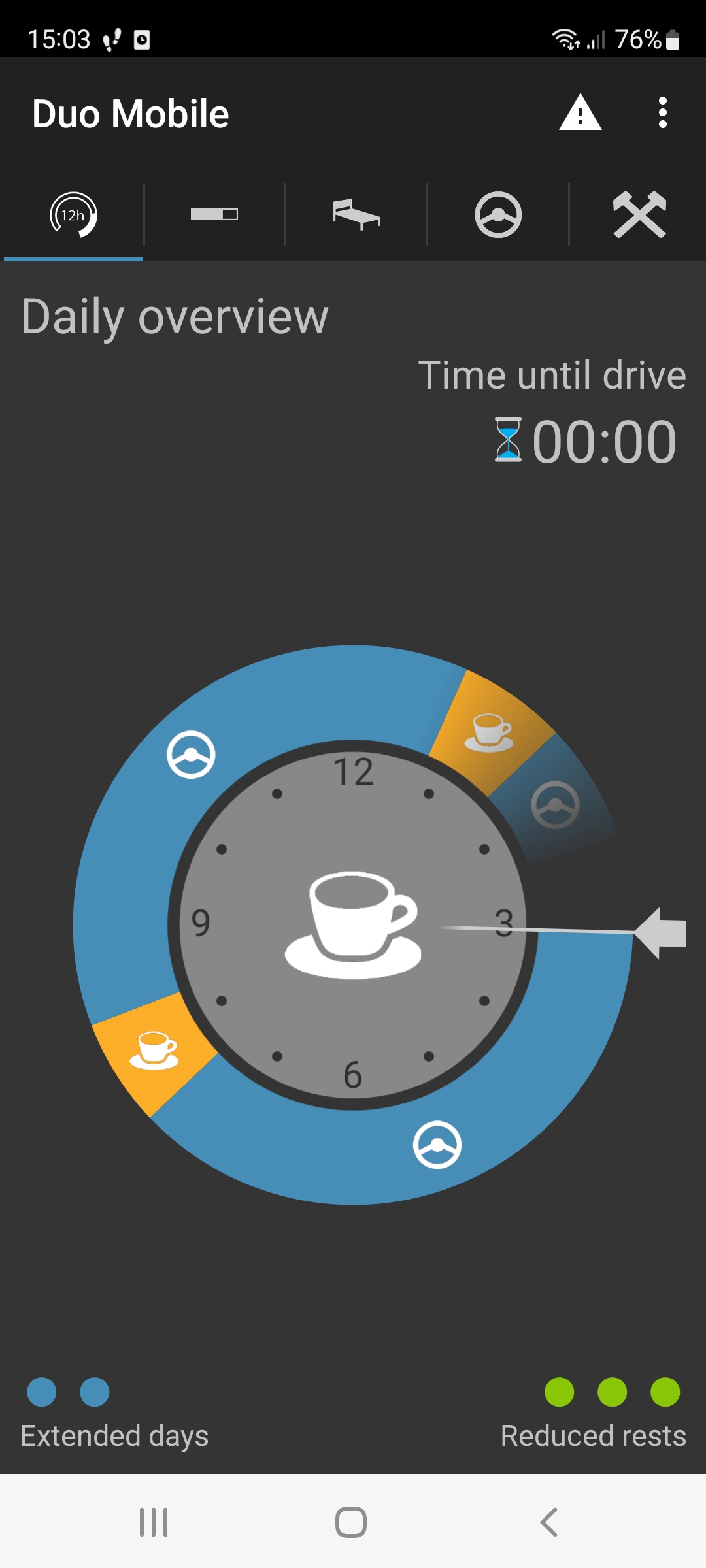Screen dimensions: 706x1568
Task: Go to the home screen
Action: 351,1522
